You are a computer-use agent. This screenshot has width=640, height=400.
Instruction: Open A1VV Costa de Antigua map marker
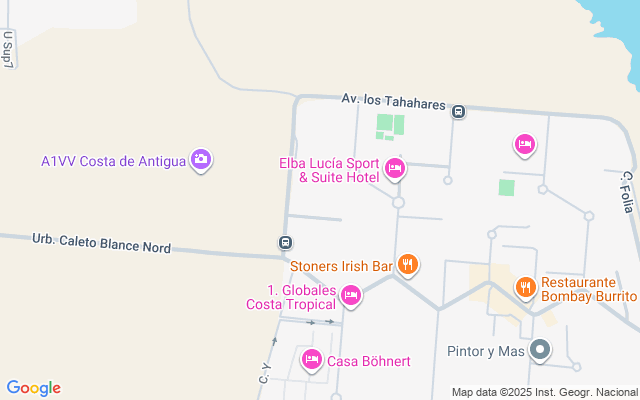pos(201,160)
